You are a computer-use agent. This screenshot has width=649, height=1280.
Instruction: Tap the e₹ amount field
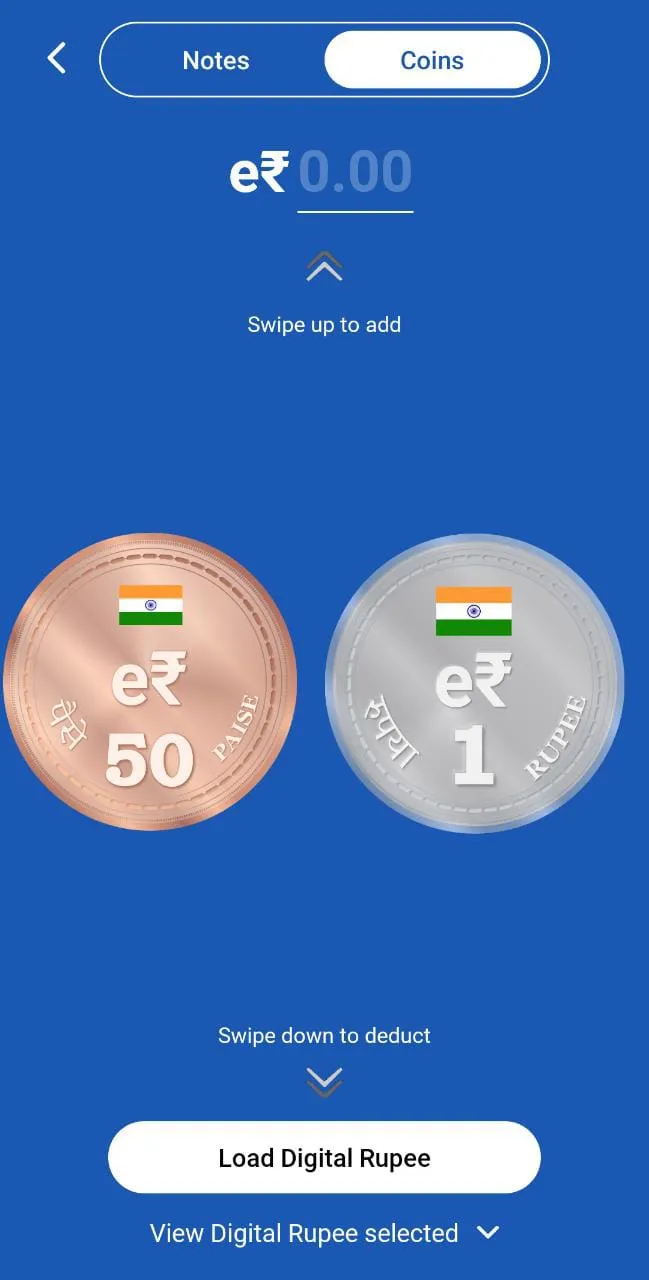[x=354, y=174]
